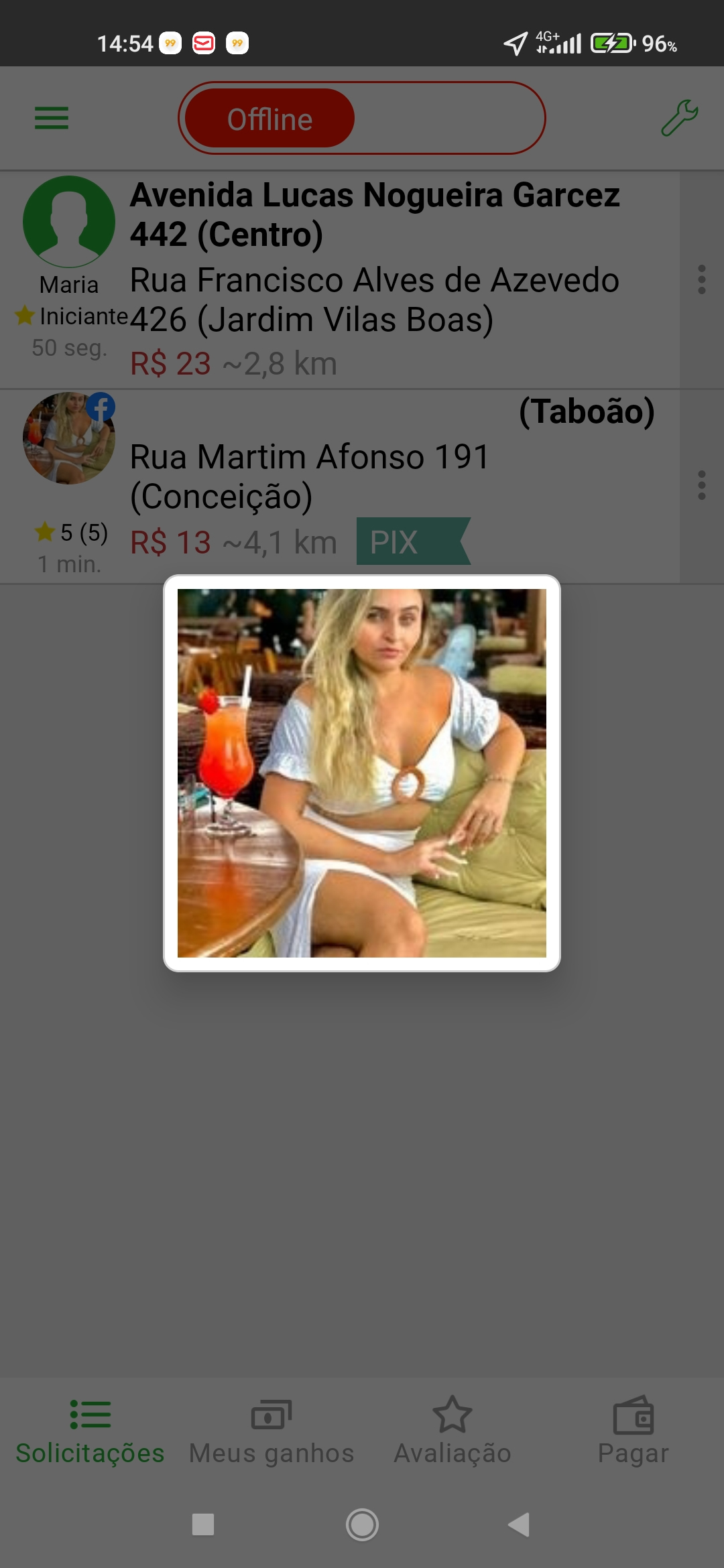Go to the home screen
Viewport: 724px width, 1568px height.
click(x=362, y=1524)
